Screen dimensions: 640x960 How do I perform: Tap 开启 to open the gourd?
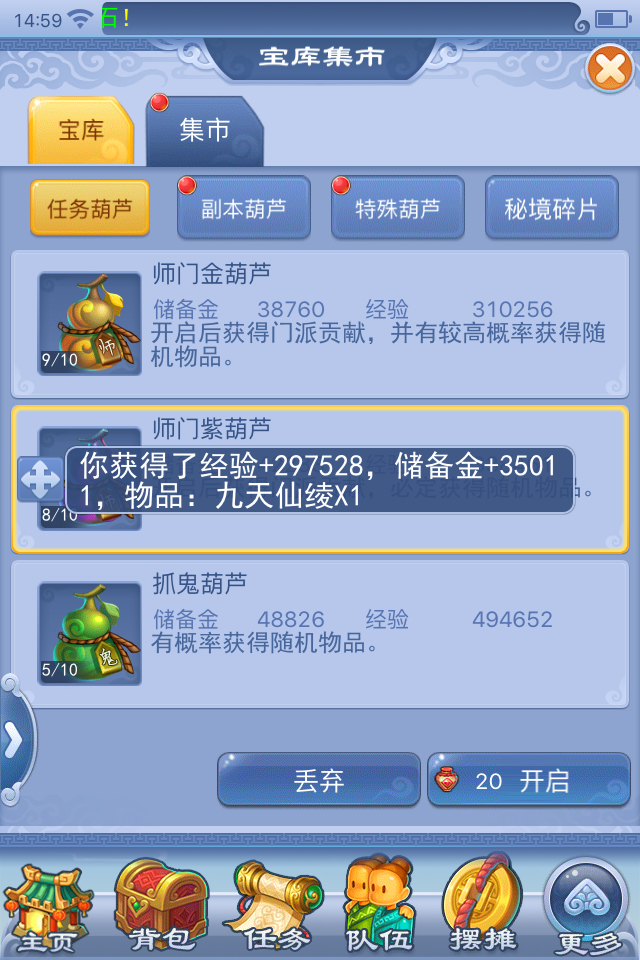[529, 780]
